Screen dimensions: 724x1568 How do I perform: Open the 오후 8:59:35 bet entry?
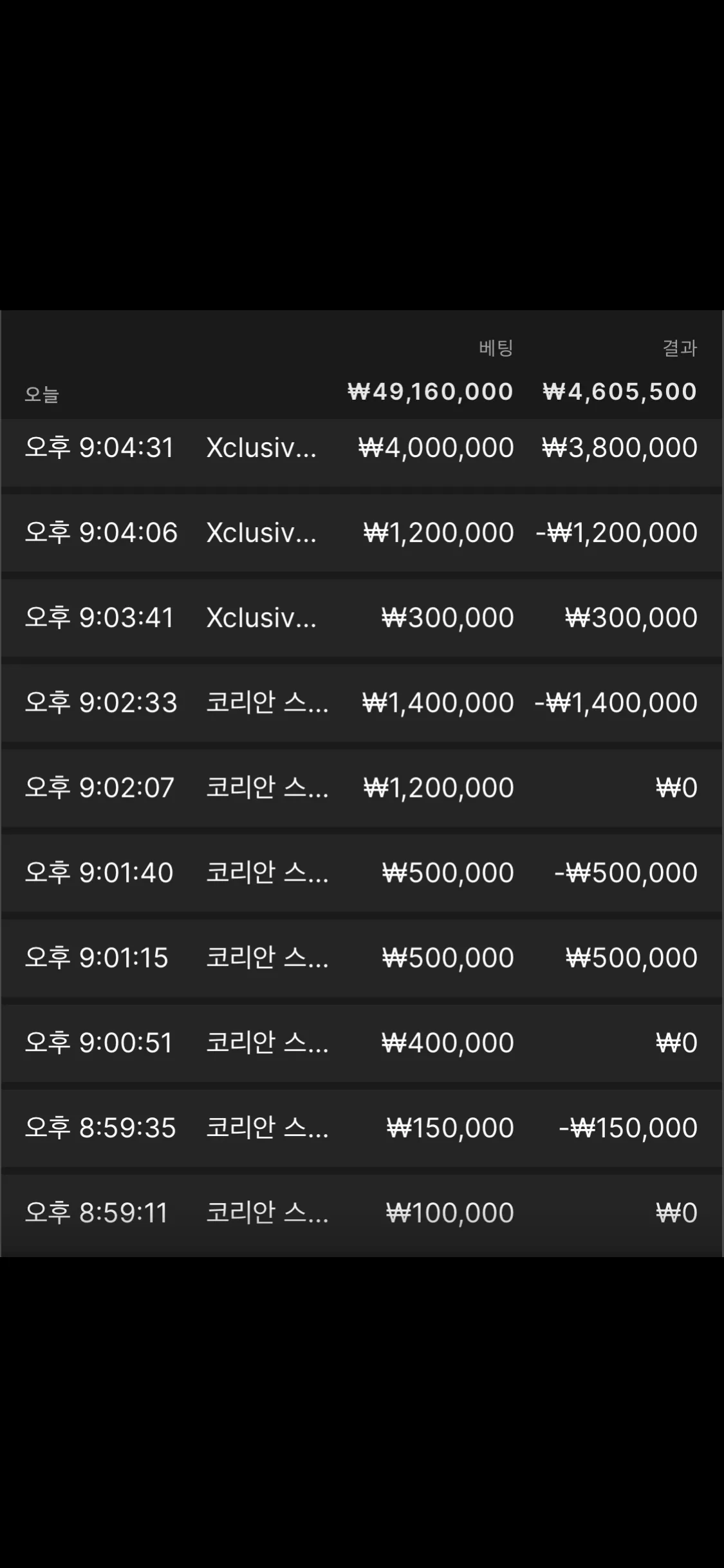pos(362,1128)
